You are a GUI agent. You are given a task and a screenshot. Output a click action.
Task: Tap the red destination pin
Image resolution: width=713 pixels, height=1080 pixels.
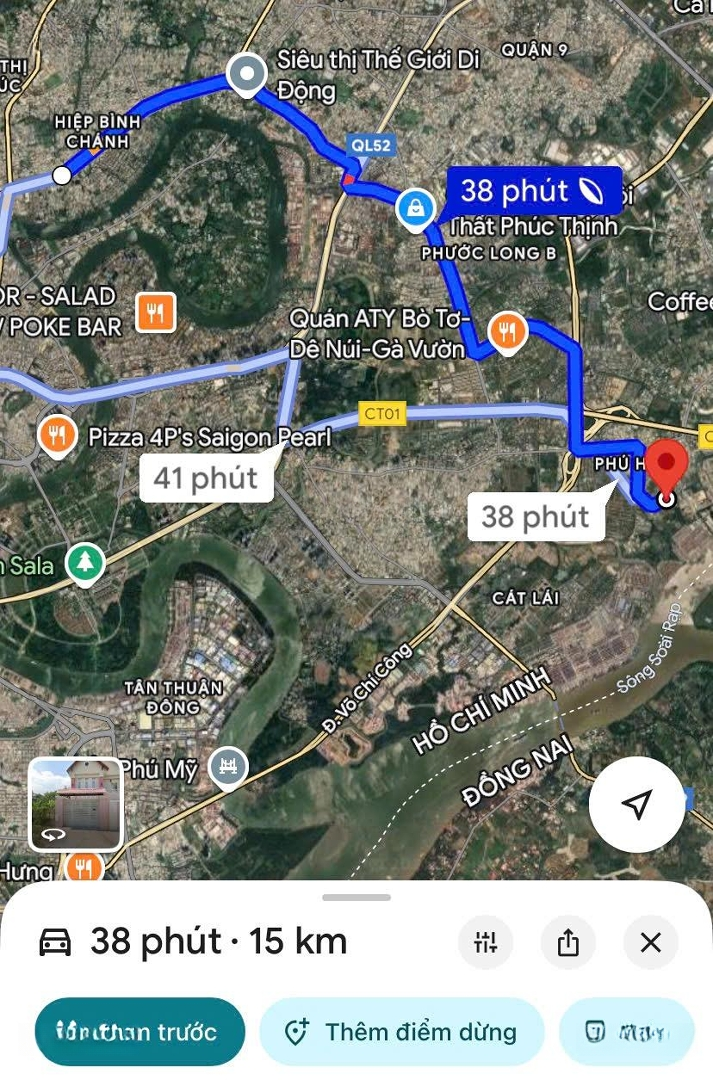[666, 465]
